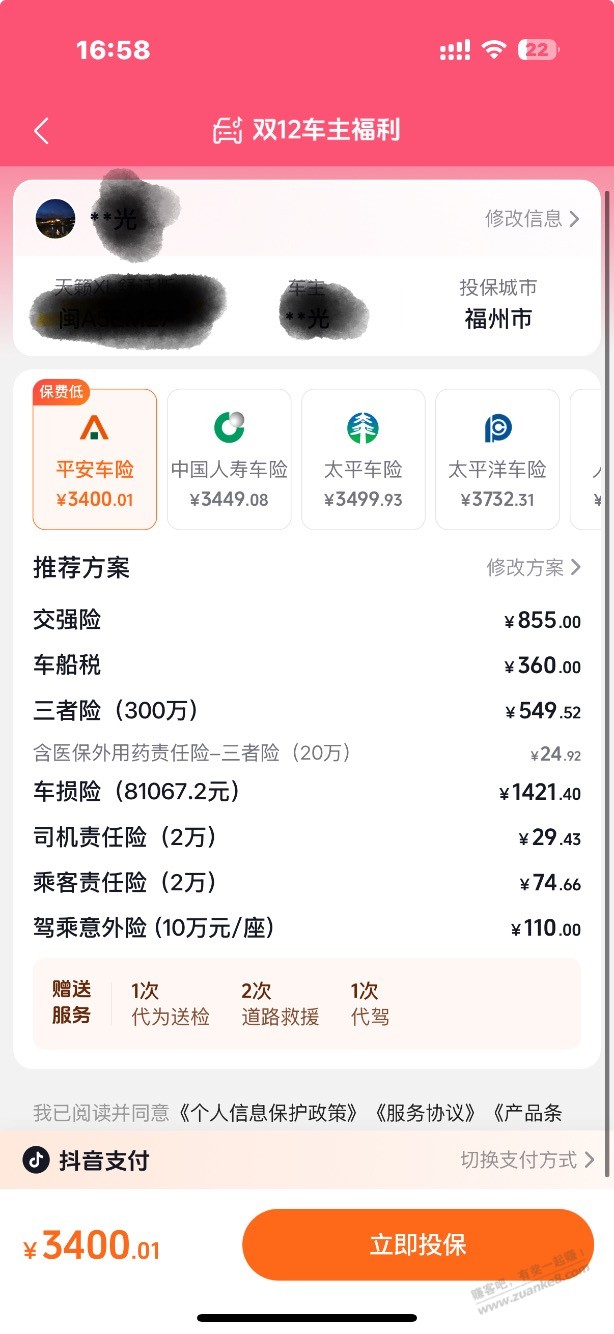Image resolution: width=614 pixels, height=1334 pixels.
Task: Read the 《个人信息保护政策》
Action: coord(268,1113)
